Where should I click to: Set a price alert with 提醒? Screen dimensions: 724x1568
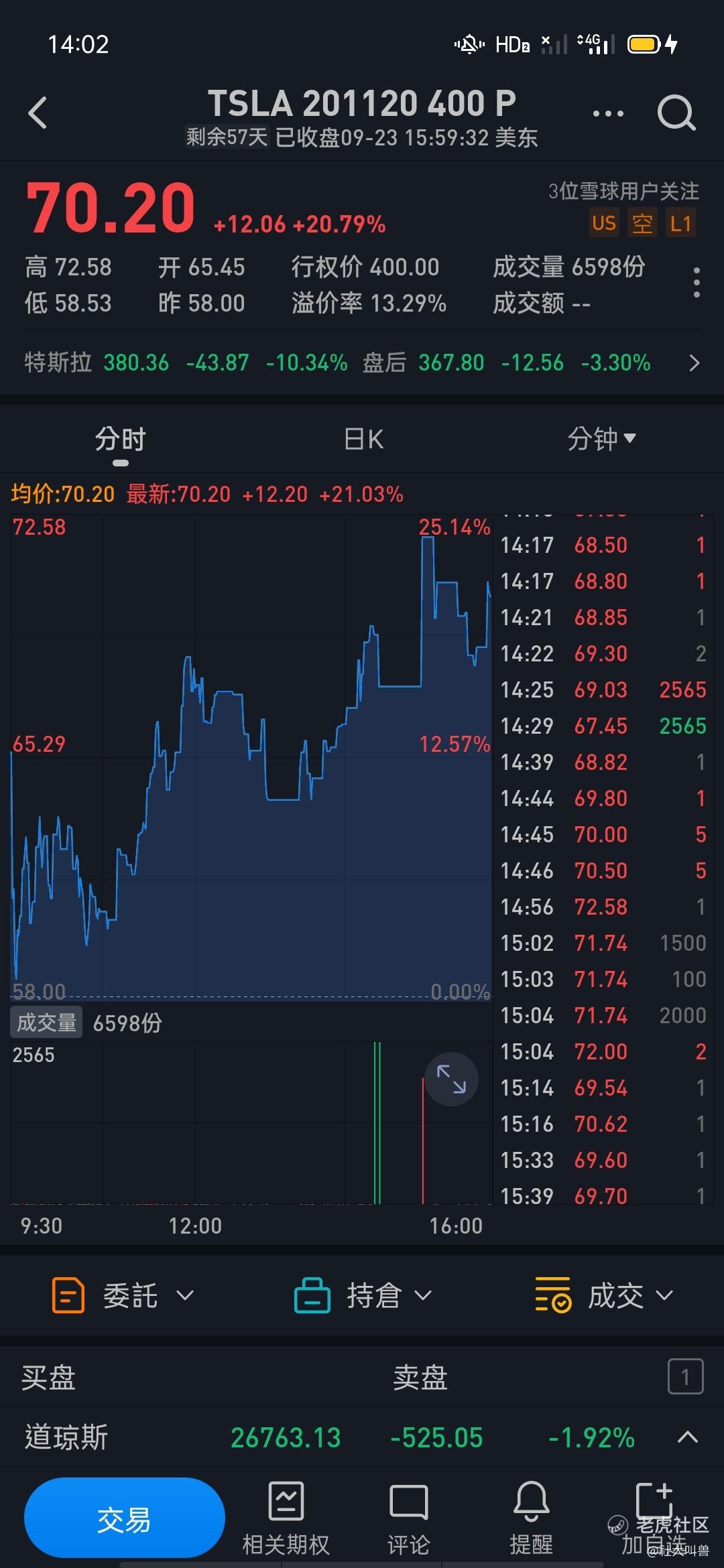click(531, 1519)
